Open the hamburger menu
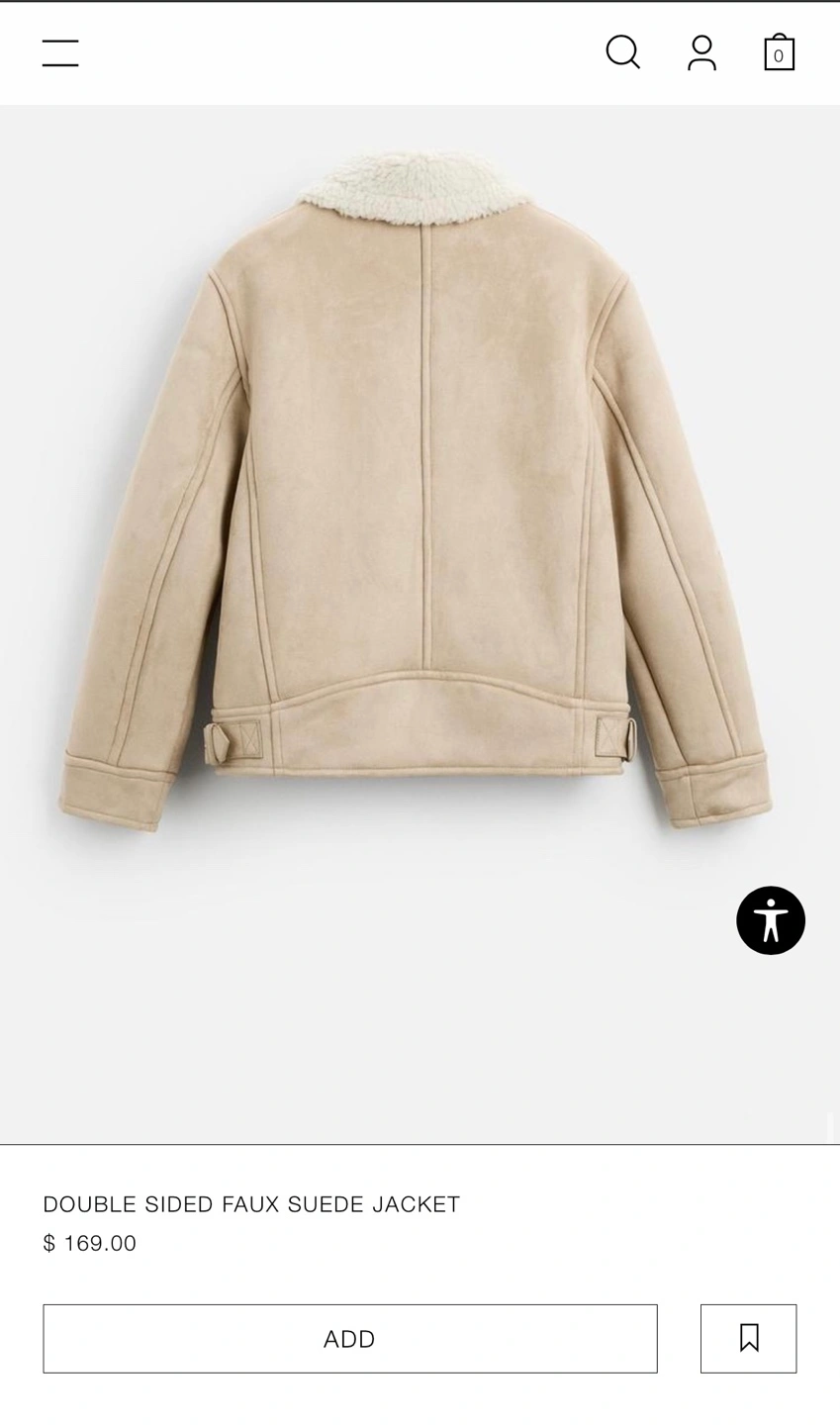Screen dimensions: 840x1425 coord(60,53)
